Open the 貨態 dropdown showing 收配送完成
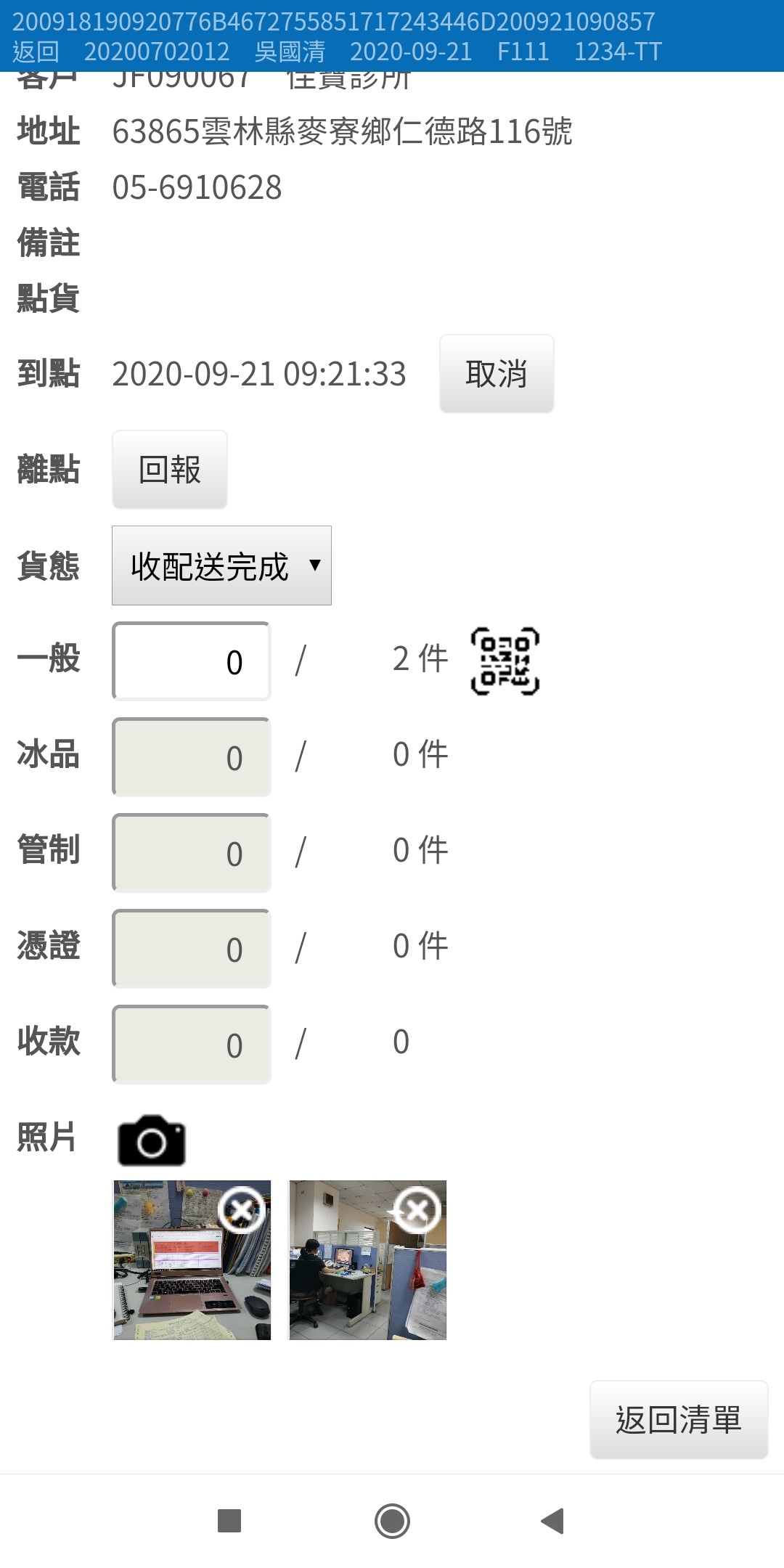784x1568 pixels. click(x=221, y=565)
